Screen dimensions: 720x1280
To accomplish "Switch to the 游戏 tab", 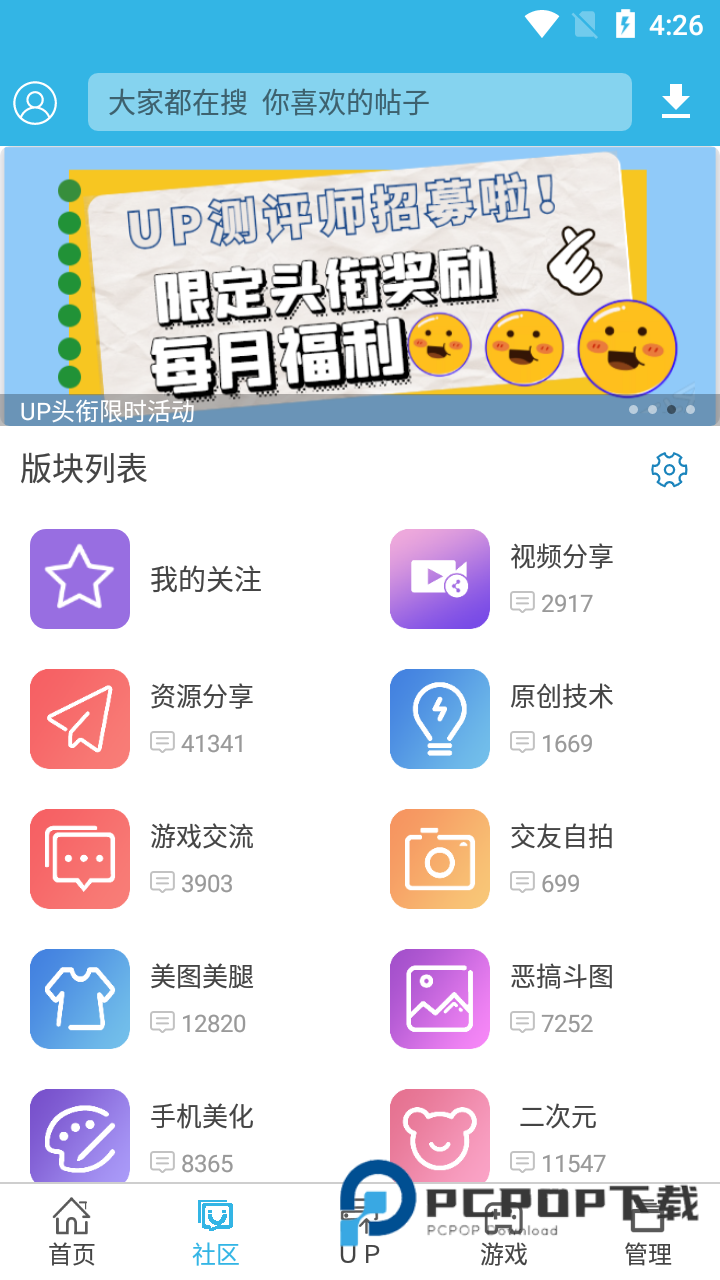I will [x=503, y=1232].
